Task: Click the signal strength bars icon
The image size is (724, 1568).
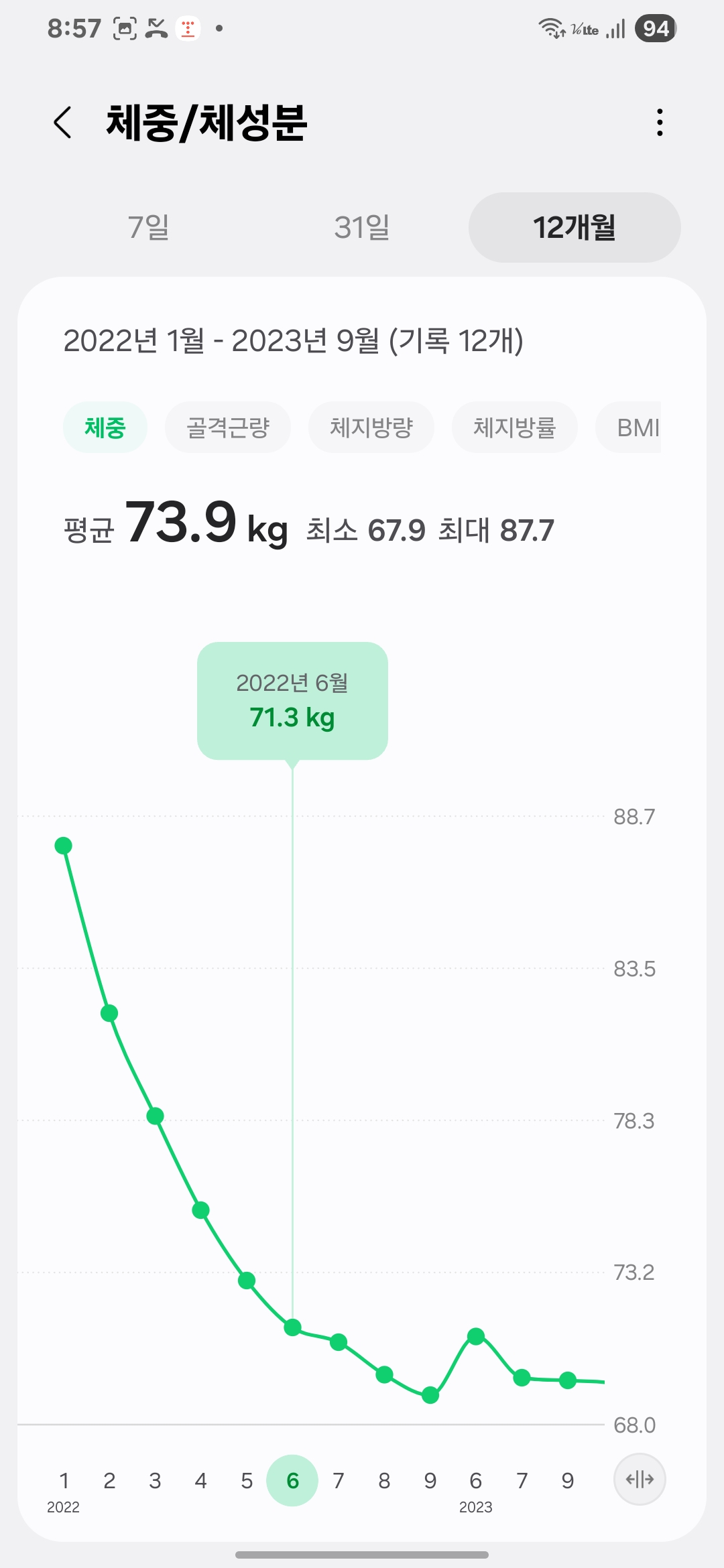Action: 615,28
